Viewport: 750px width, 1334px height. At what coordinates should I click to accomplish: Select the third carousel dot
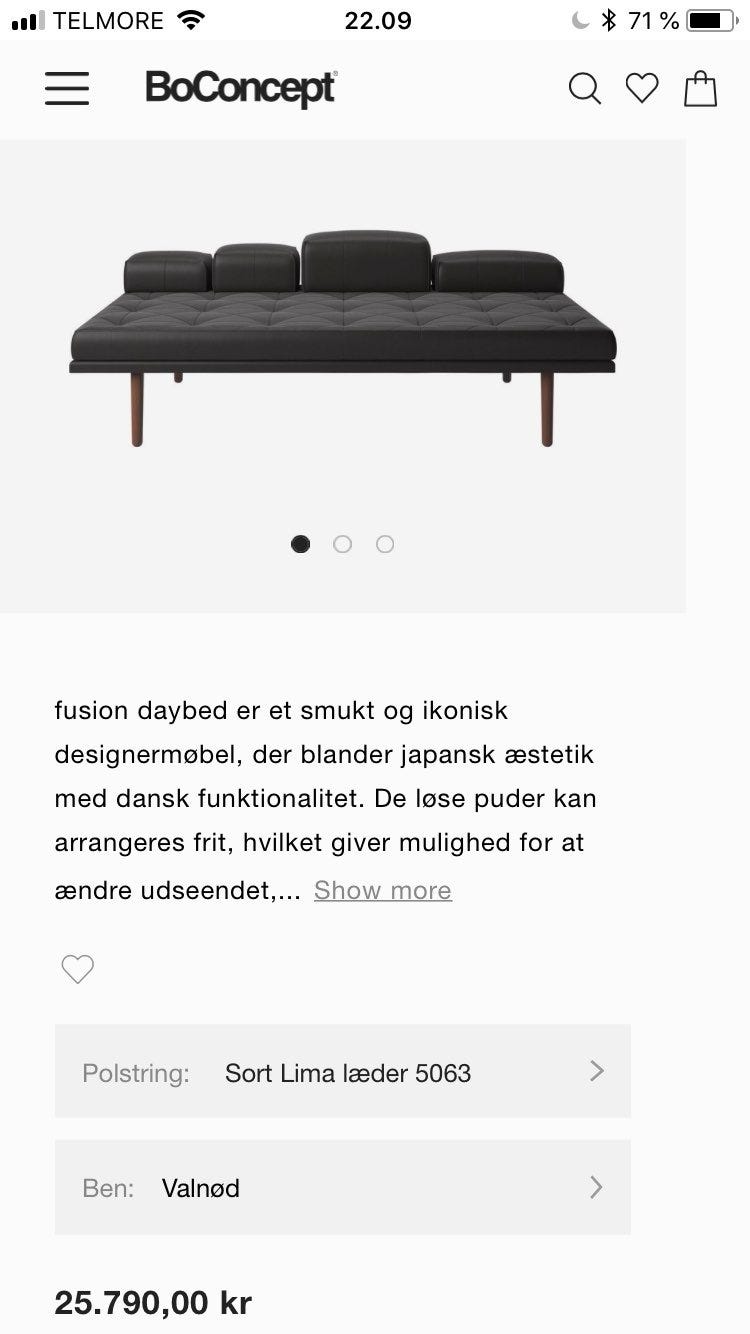[x=385, y=544]
